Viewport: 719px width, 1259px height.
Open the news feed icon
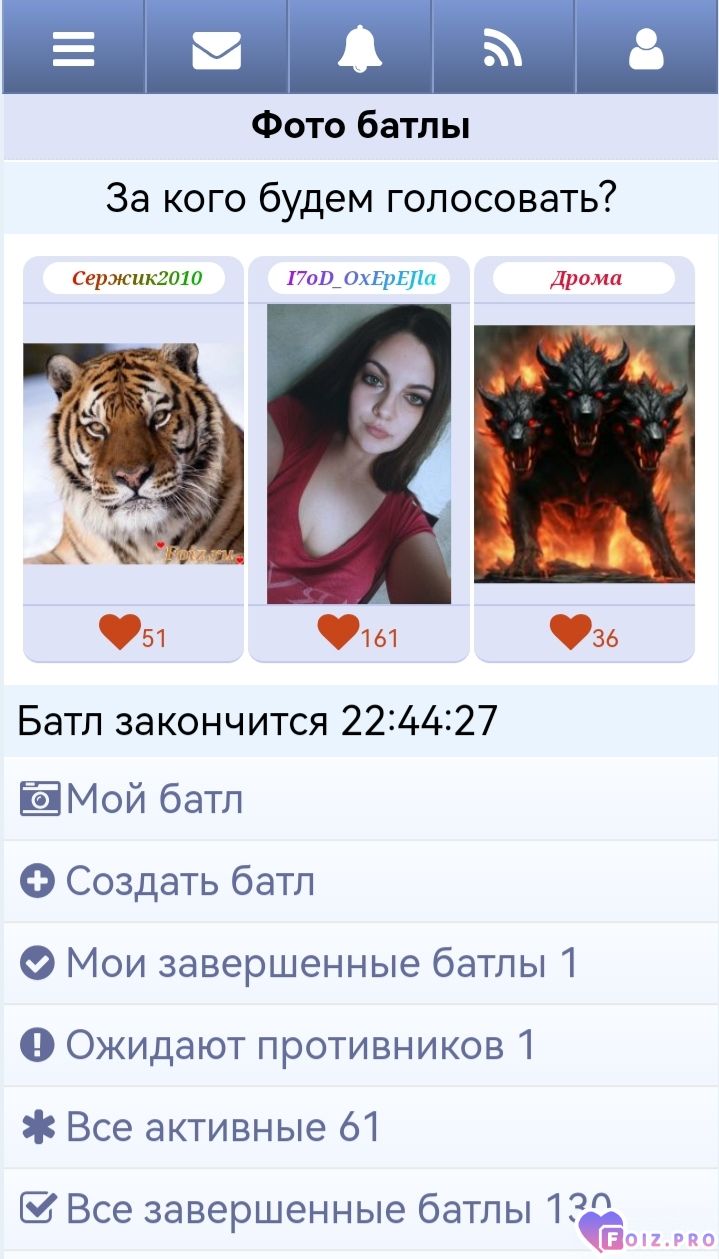tap(503, 47)
